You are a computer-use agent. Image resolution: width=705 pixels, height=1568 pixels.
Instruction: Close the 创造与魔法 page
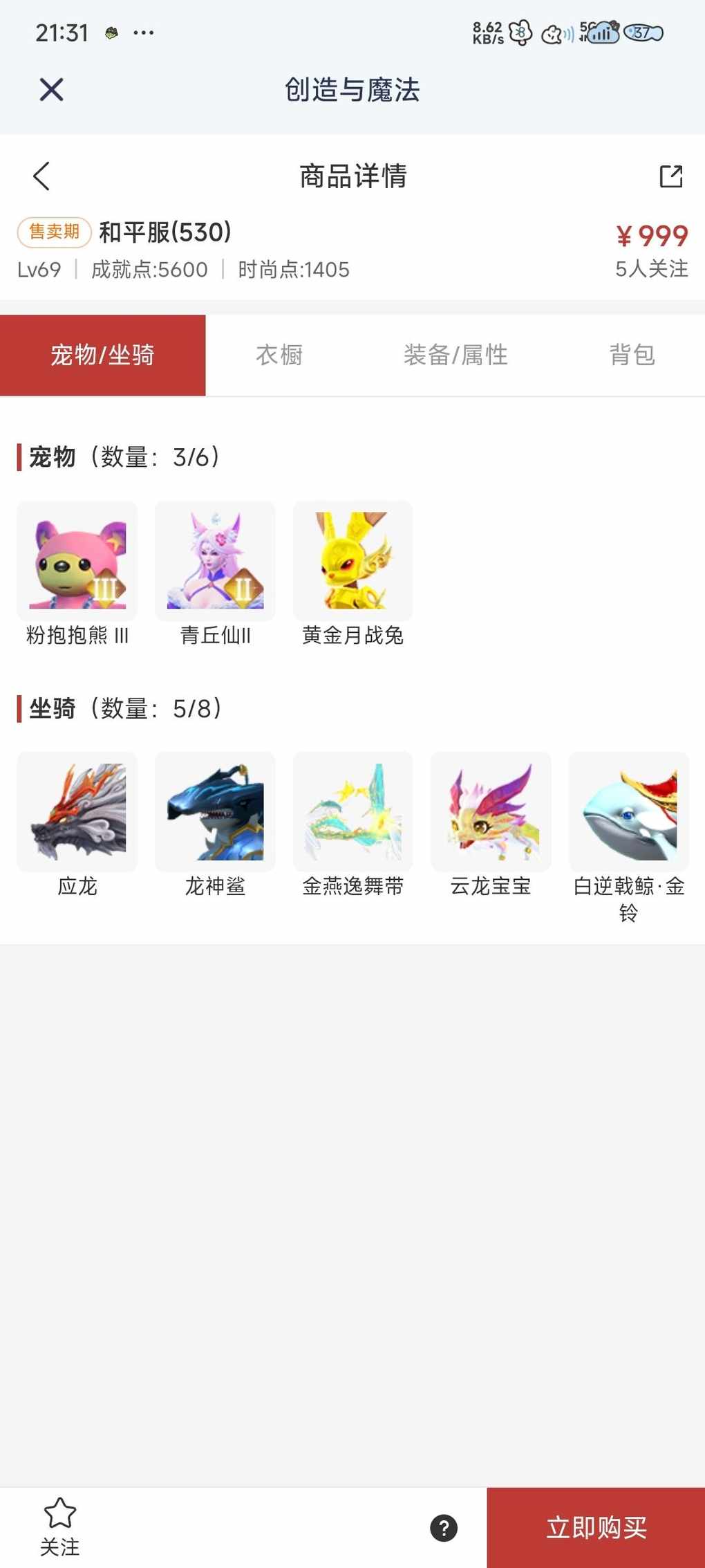click(x=52, y=90)
